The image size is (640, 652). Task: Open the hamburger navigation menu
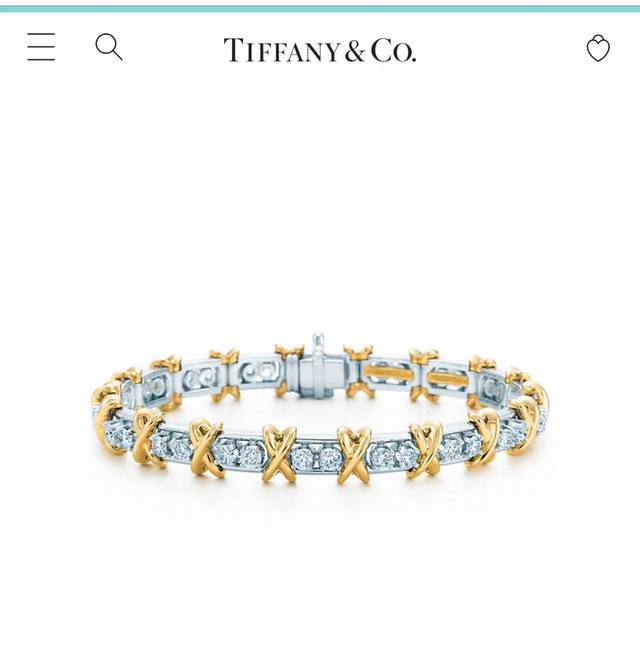click(41, 47)
